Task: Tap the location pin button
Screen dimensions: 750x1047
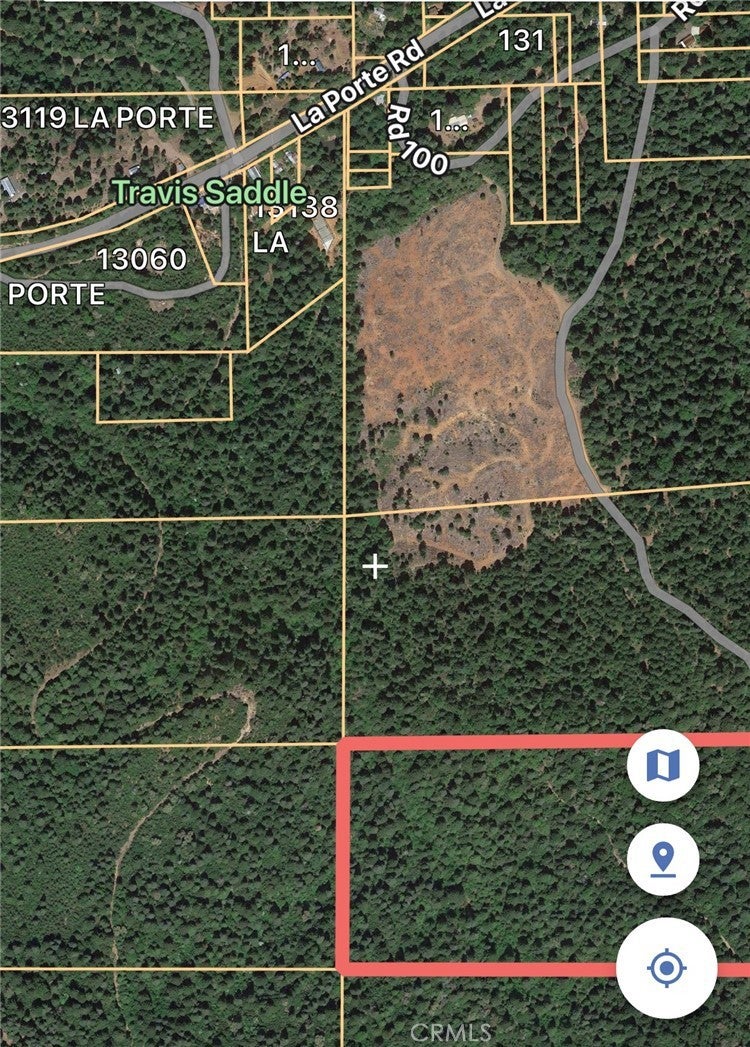Action: [662, 859]
